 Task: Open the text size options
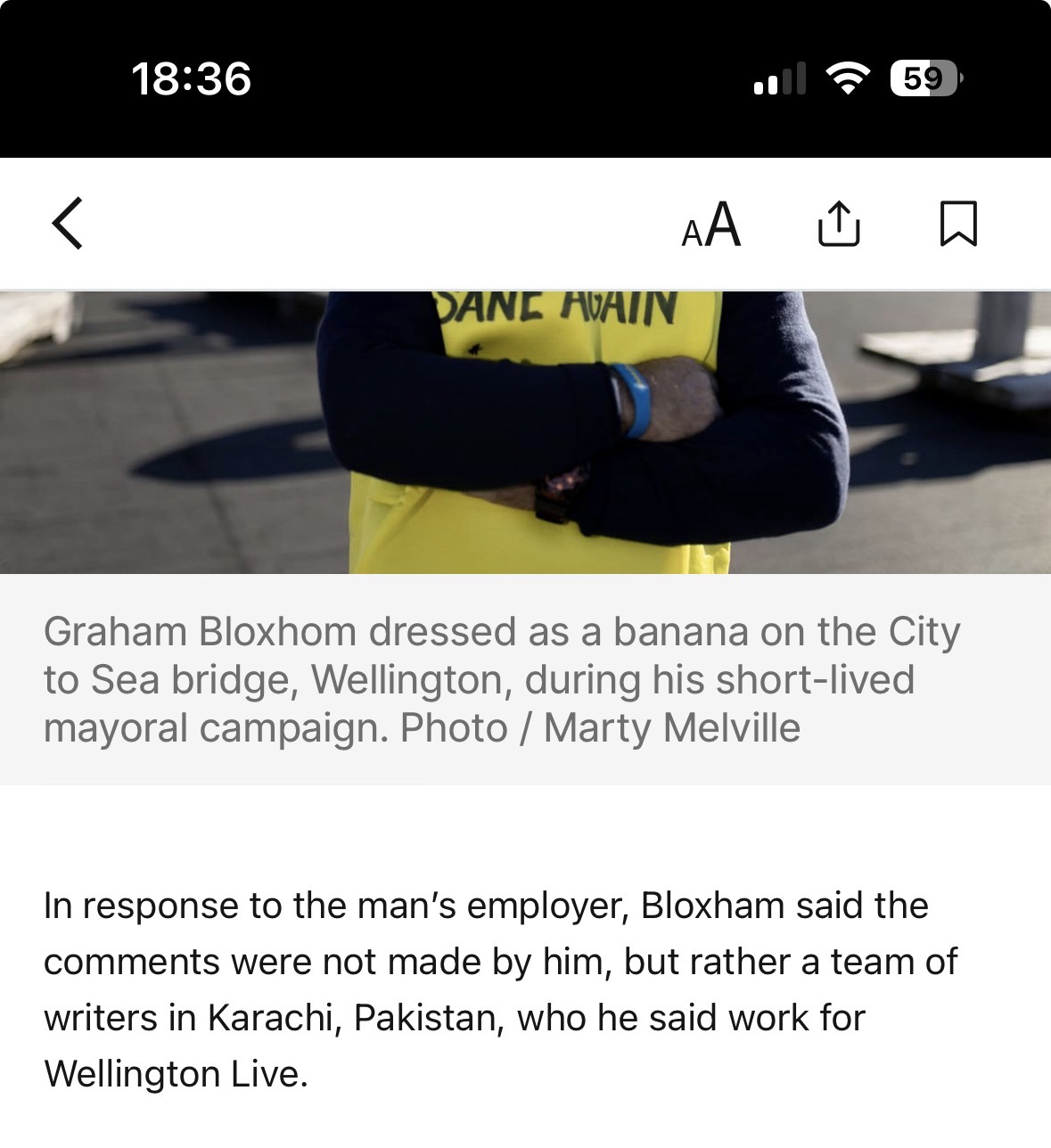point(710,224)
